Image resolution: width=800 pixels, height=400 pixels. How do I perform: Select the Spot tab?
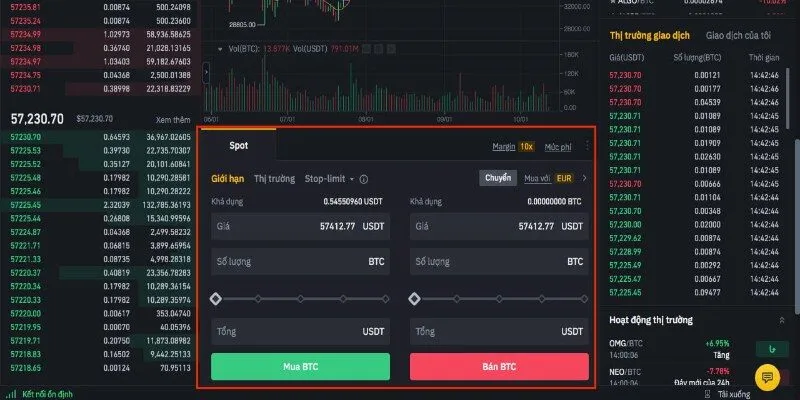(238, 146)
